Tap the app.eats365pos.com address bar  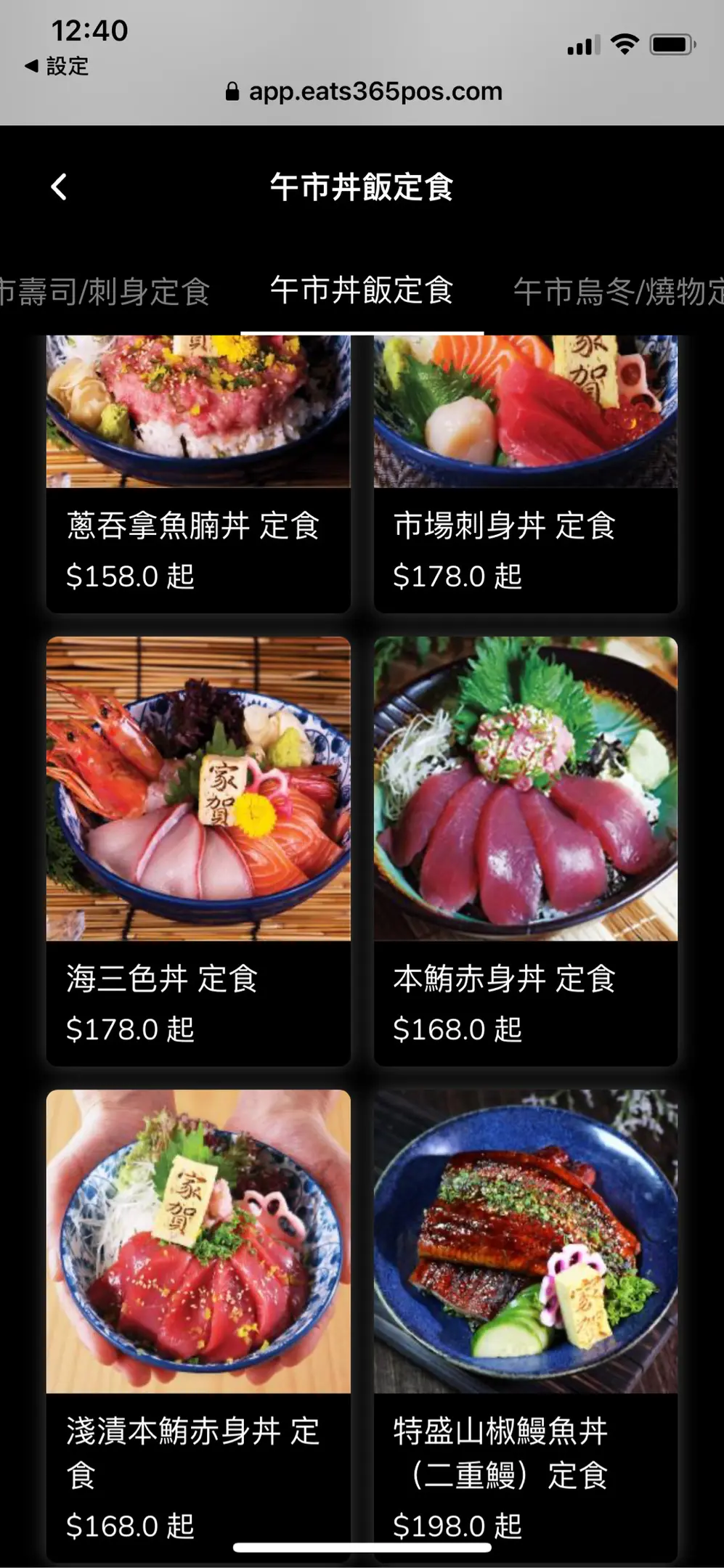click(x=363, y=91)
